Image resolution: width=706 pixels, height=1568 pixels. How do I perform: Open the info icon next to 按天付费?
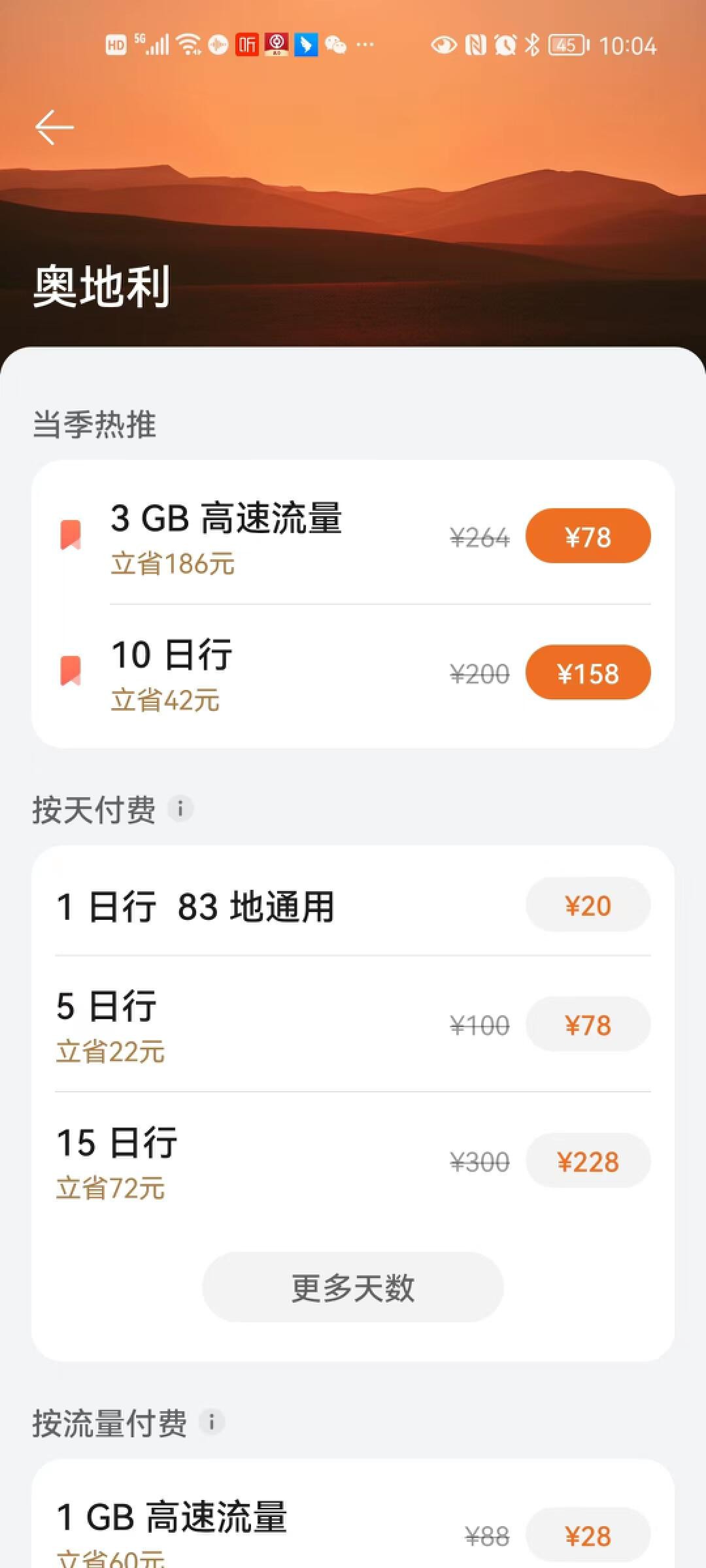181,808
